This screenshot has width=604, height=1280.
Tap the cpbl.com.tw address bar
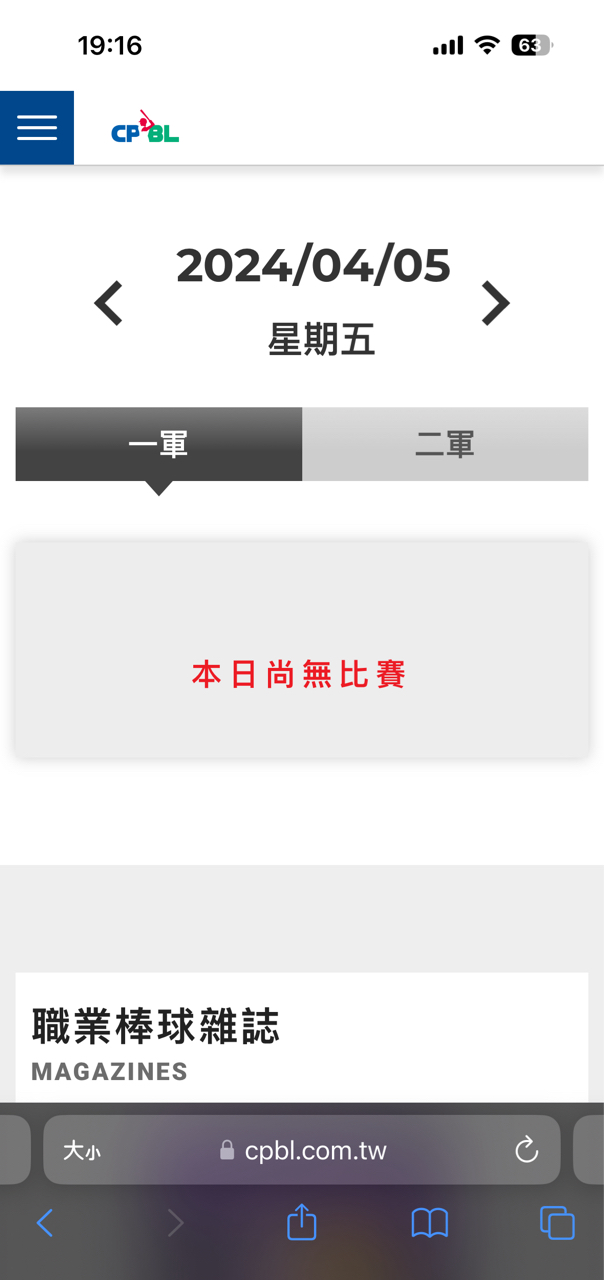pyautogui.click(x=305, y=1151)
